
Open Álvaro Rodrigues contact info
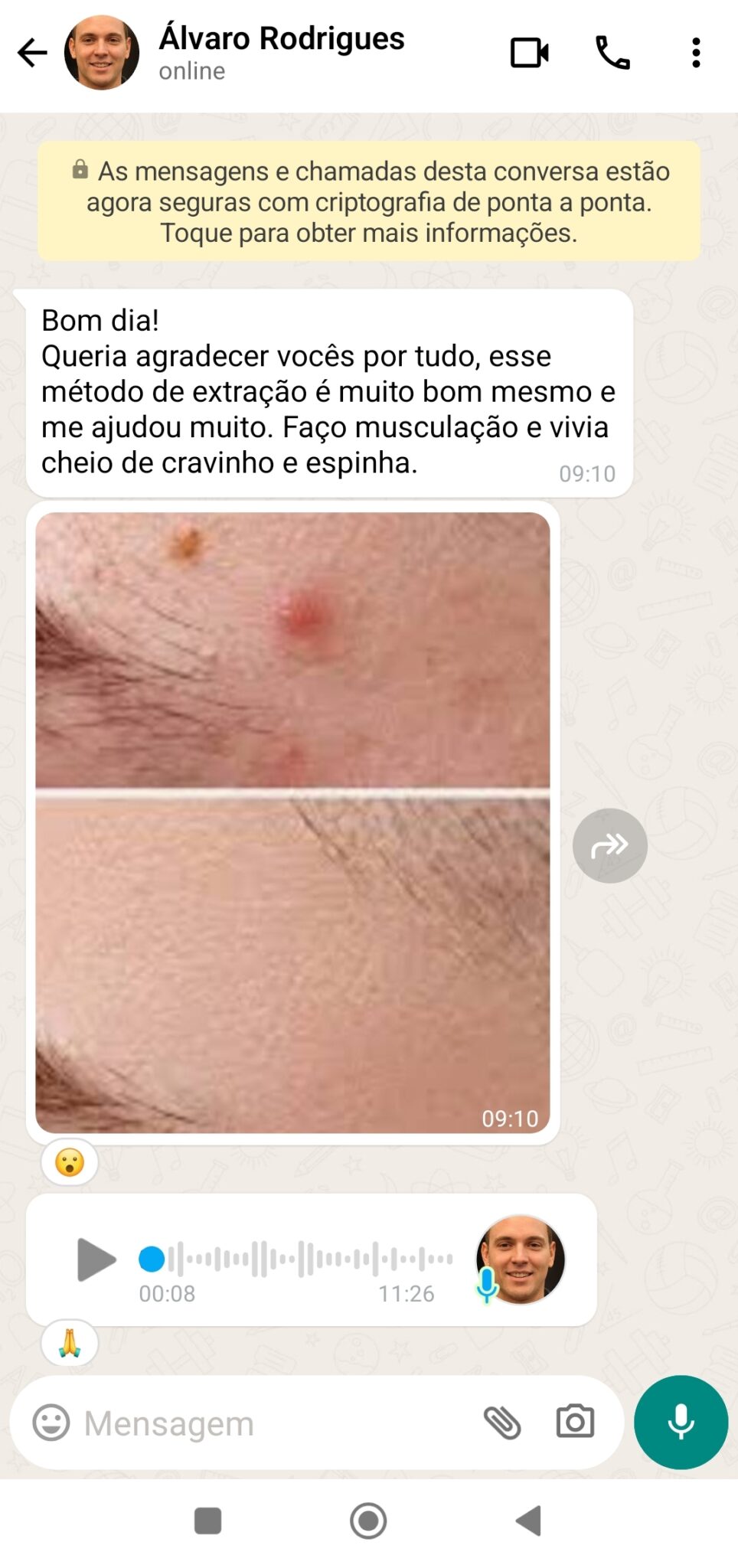(x=280, y=52)
